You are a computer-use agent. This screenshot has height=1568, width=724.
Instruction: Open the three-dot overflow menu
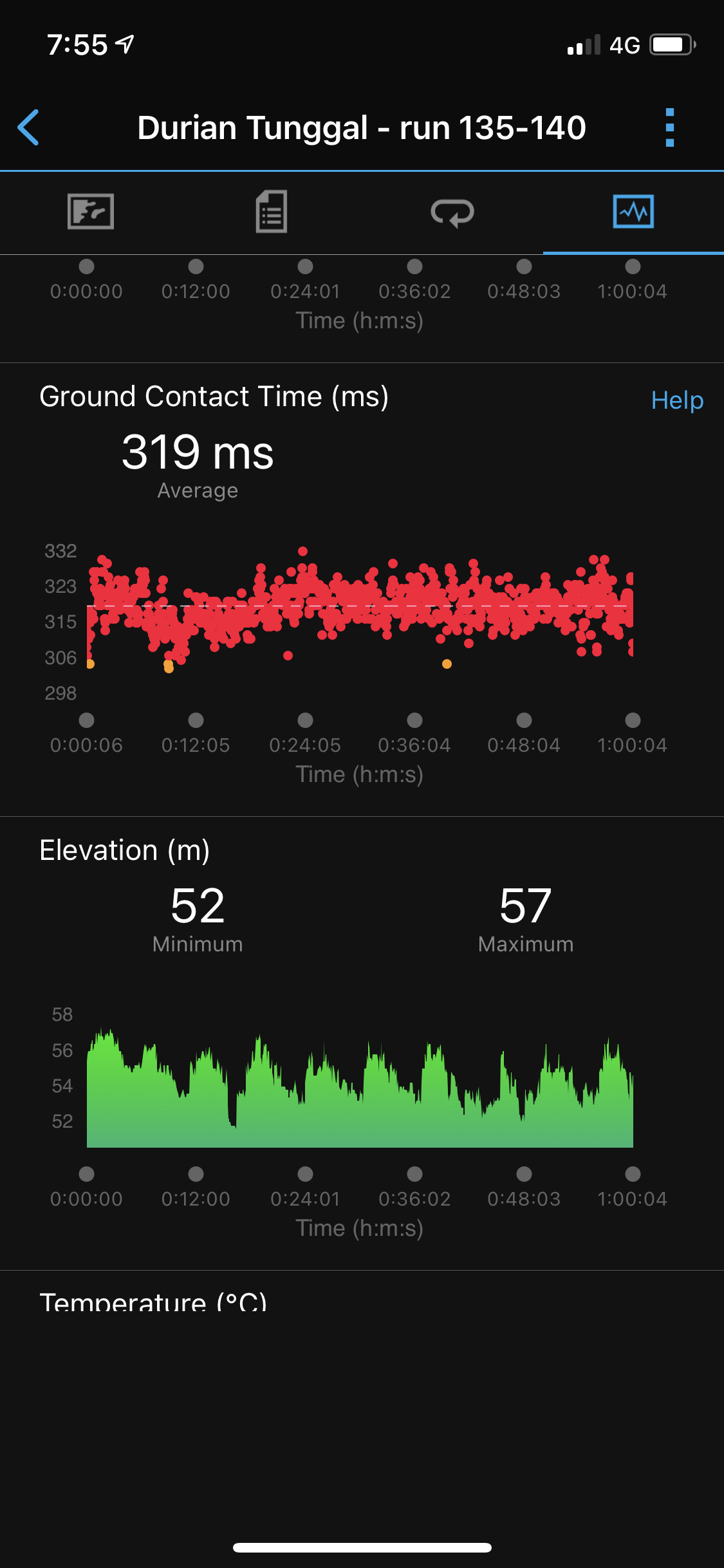pos(669,127)
